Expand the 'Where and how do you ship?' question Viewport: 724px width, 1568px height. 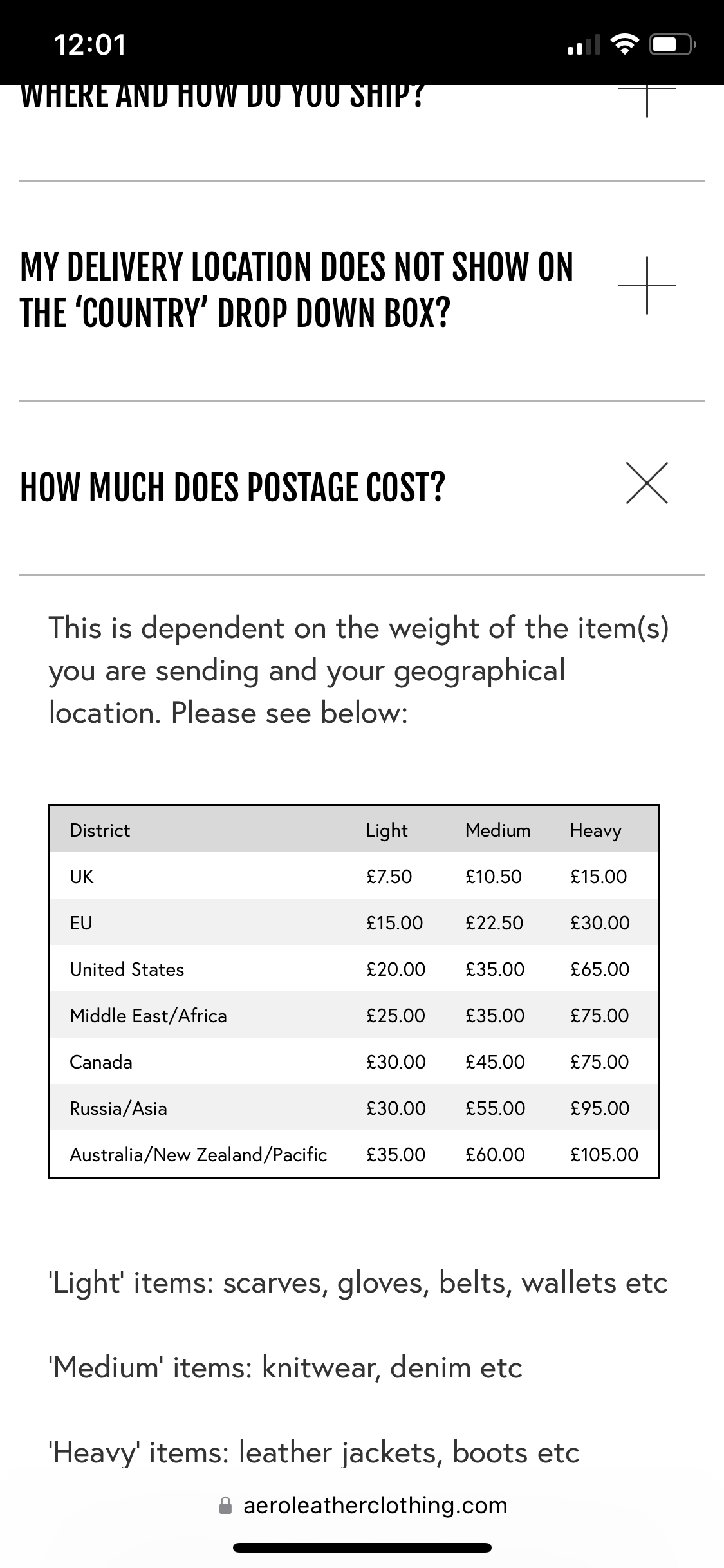[x=646, y=100]
